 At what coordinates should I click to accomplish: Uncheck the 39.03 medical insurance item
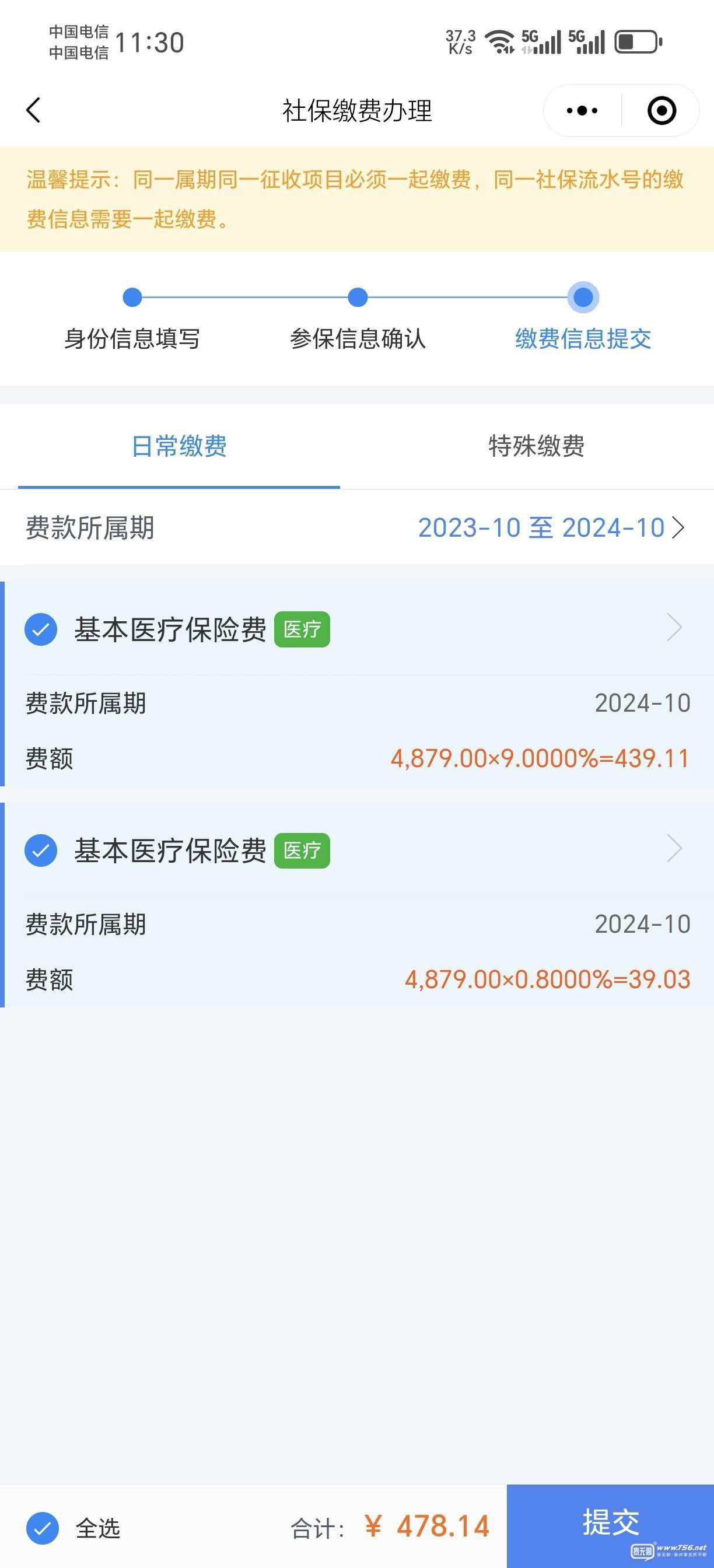click(41, 850)
